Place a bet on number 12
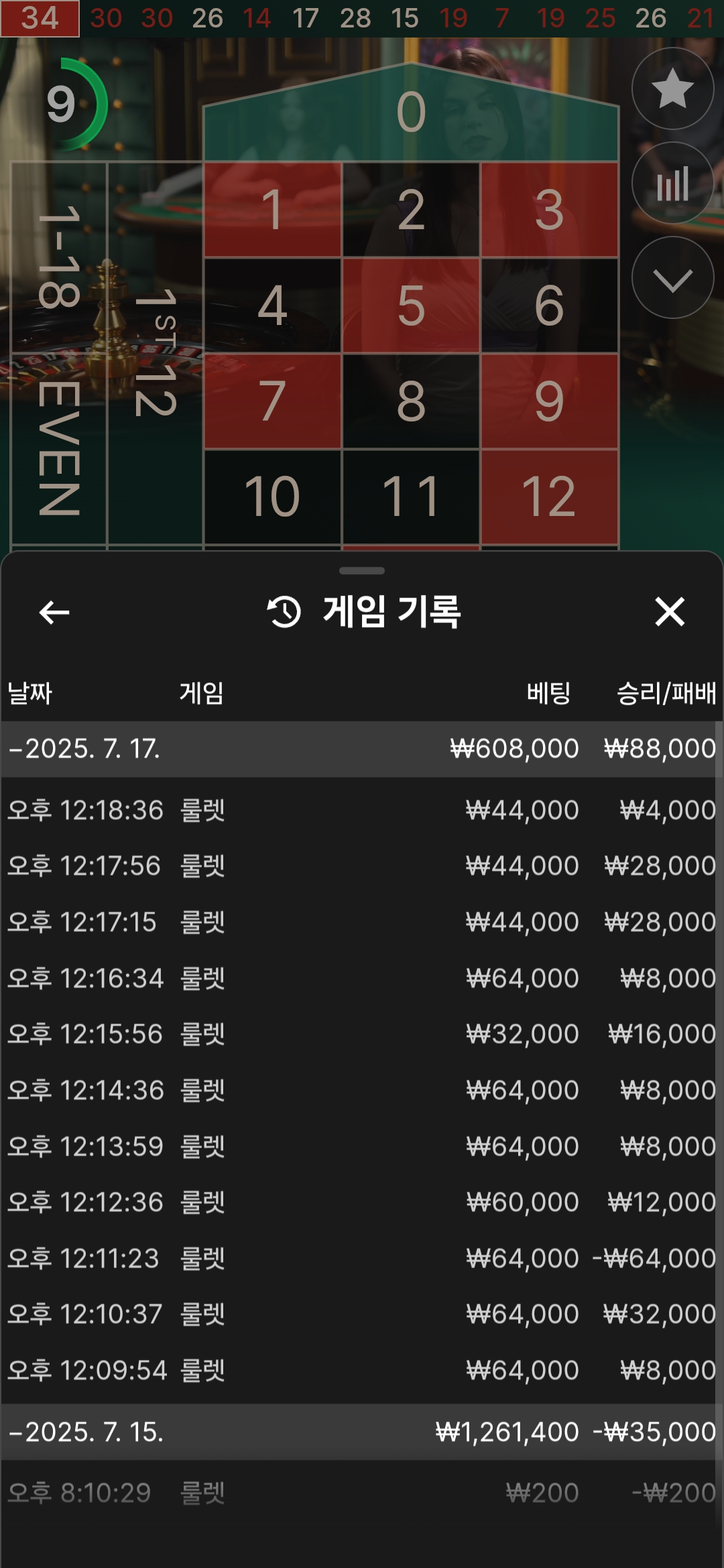This screenshot has width=724, height=1568. (549, 497)
